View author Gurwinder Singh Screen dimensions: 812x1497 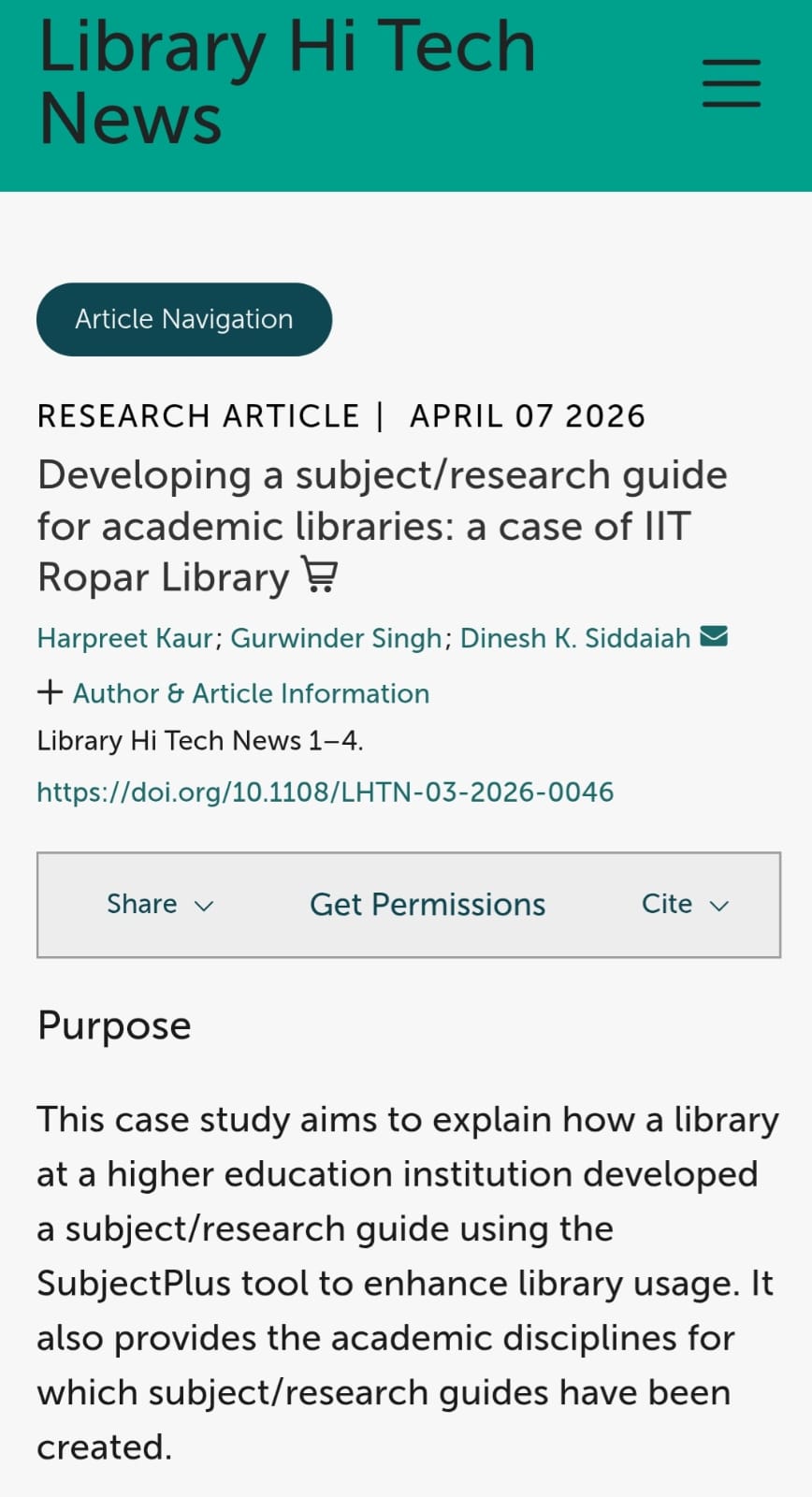coord(336,638)
